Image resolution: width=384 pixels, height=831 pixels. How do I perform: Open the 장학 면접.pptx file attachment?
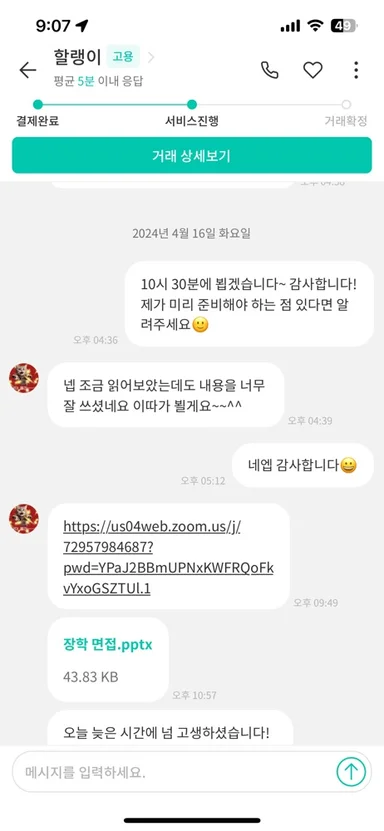tap(108, 660)
